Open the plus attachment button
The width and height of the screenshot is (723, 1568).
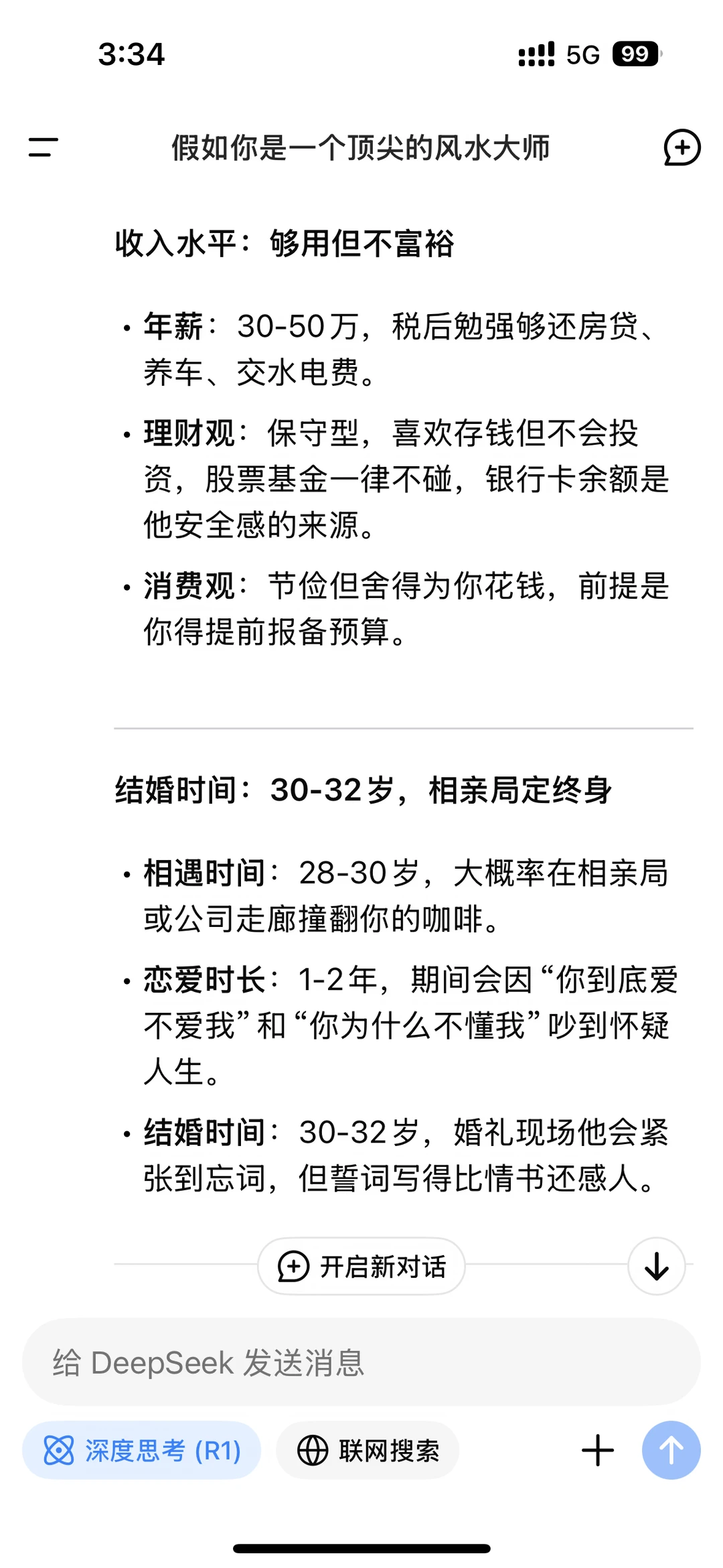tap(598, 1451)
